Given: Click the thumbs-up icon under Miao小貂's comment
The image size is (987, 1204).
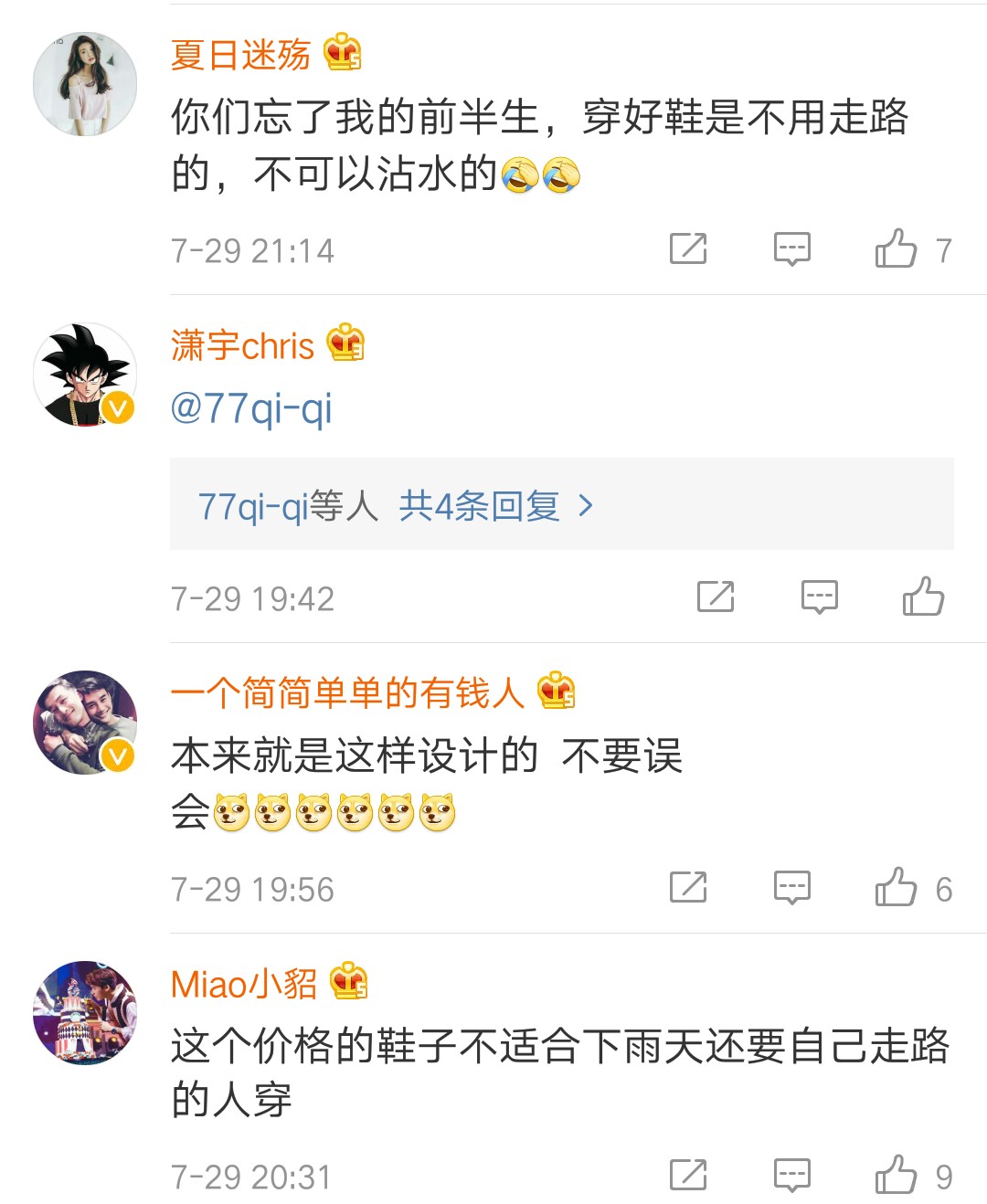Looking at the screenshot, I should click(900, 1175).
